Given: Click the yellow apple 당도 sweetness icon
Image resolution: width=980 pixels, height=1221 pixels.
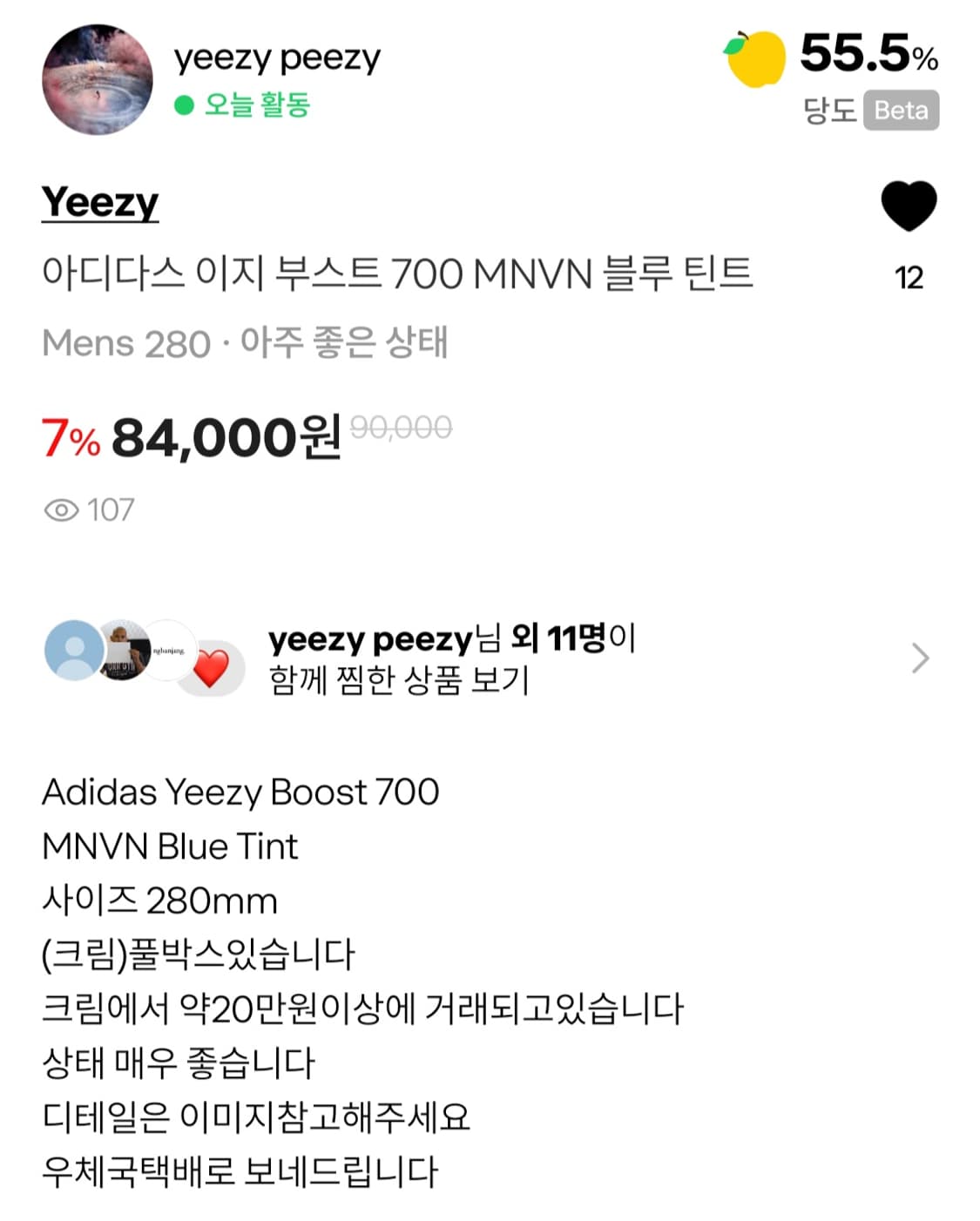Looking at the screenshot, I should [x=754, y=58].
